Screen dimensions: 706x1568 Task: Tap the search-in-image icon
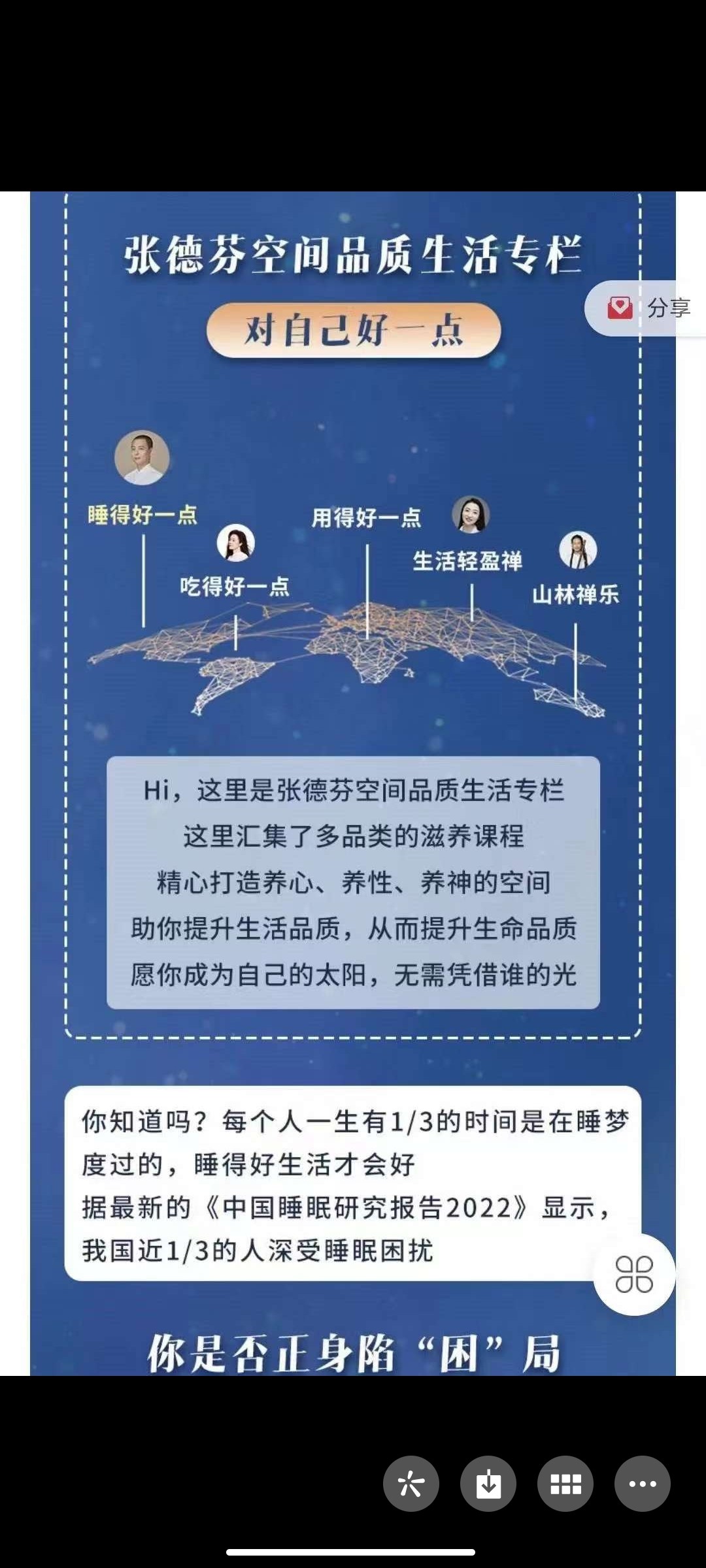pos(411,1484)
